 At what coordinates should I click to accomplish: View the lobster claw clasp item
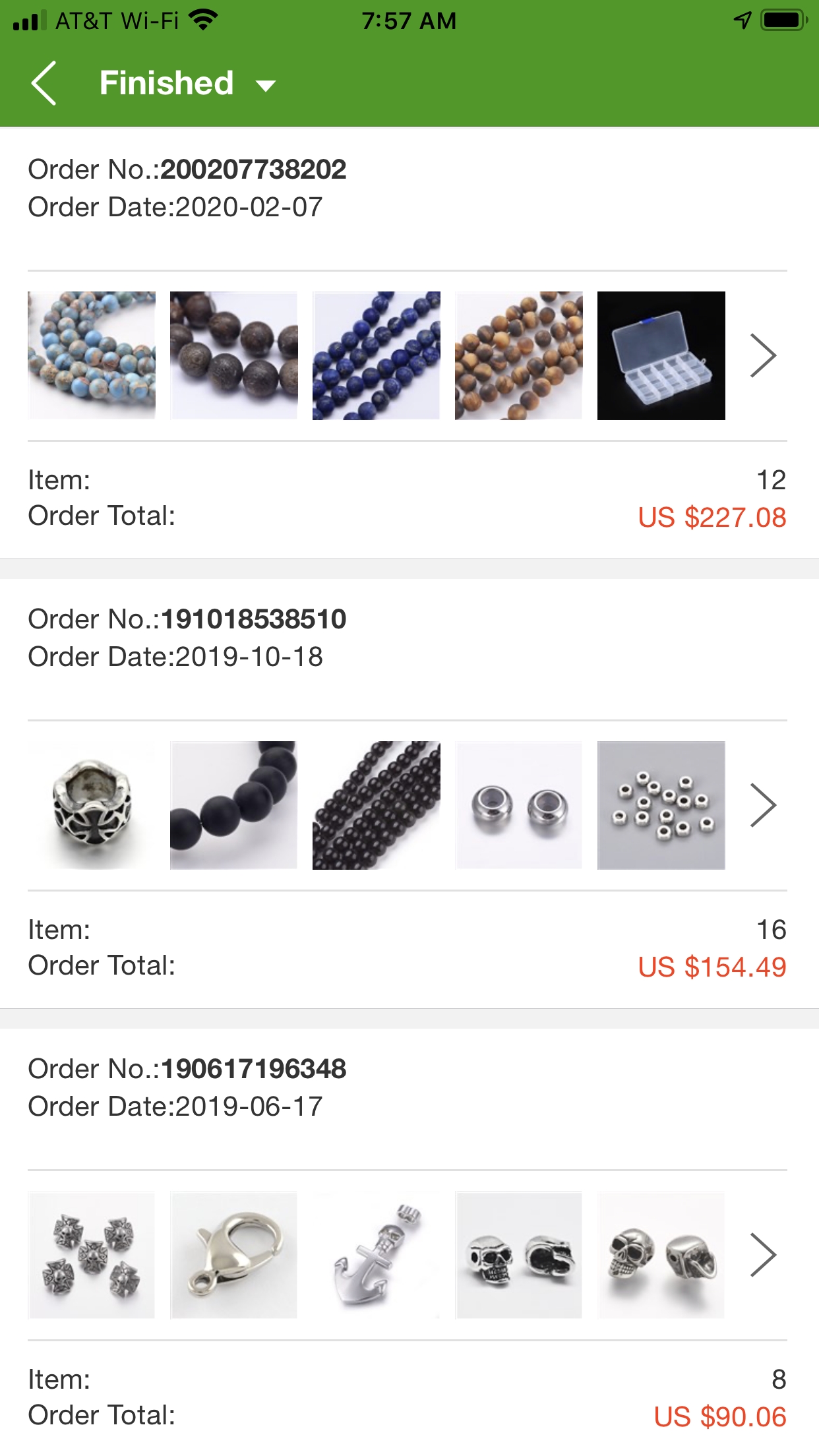tap(234, 1255)
